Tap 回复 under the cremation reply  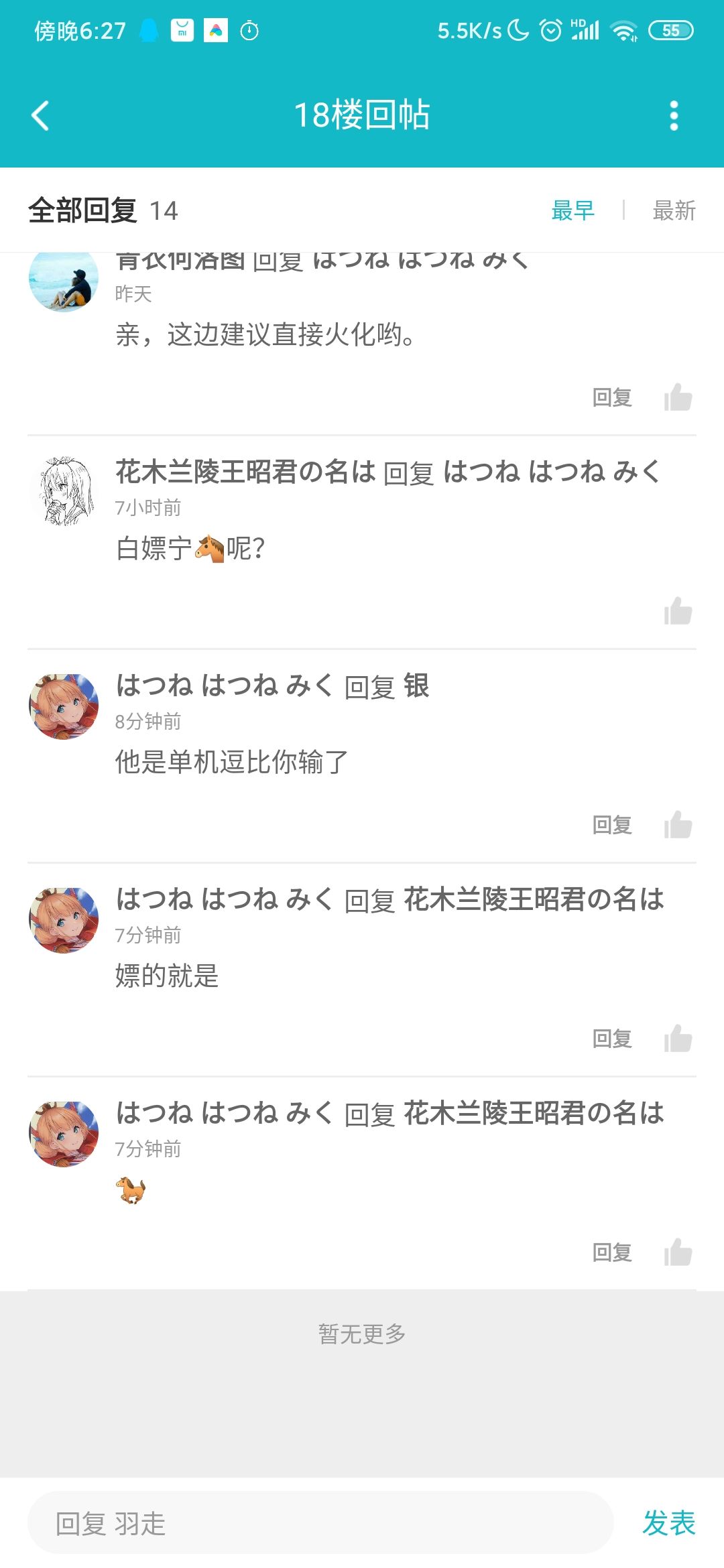click(x=611, y=397)
